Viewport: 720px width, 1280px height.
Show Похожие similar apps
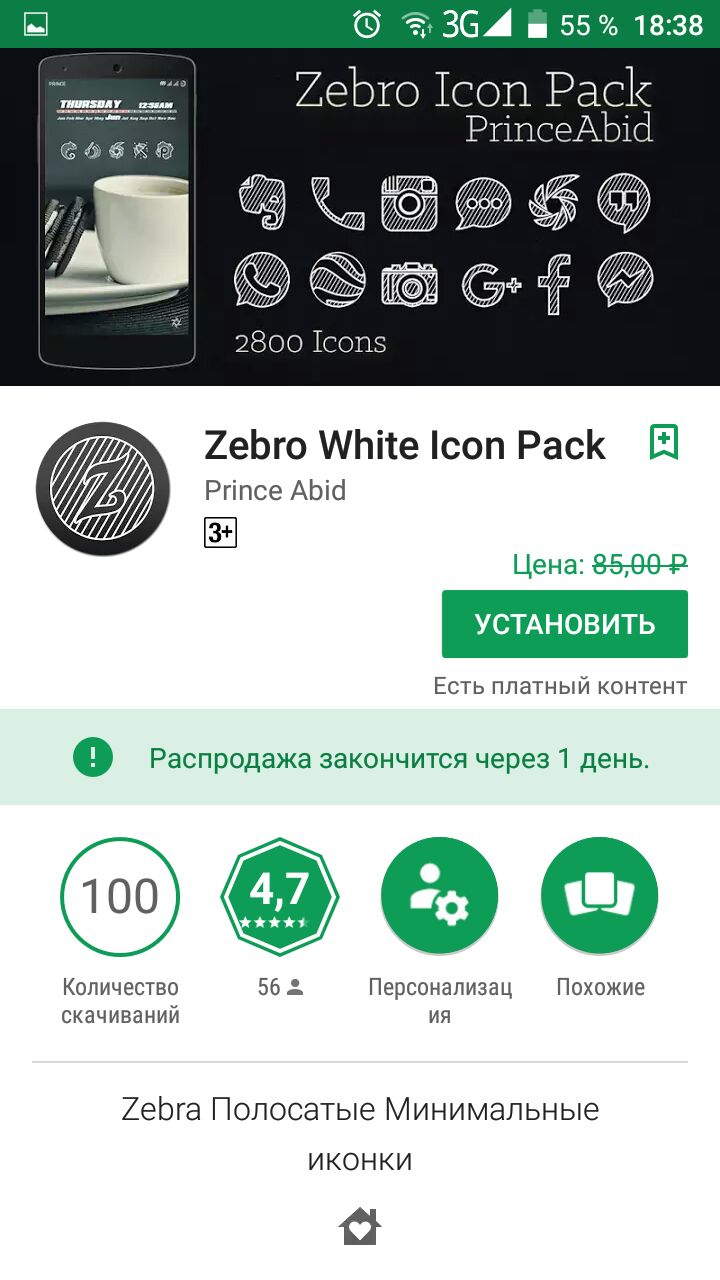pyautogui.click(x=600, y=897)
